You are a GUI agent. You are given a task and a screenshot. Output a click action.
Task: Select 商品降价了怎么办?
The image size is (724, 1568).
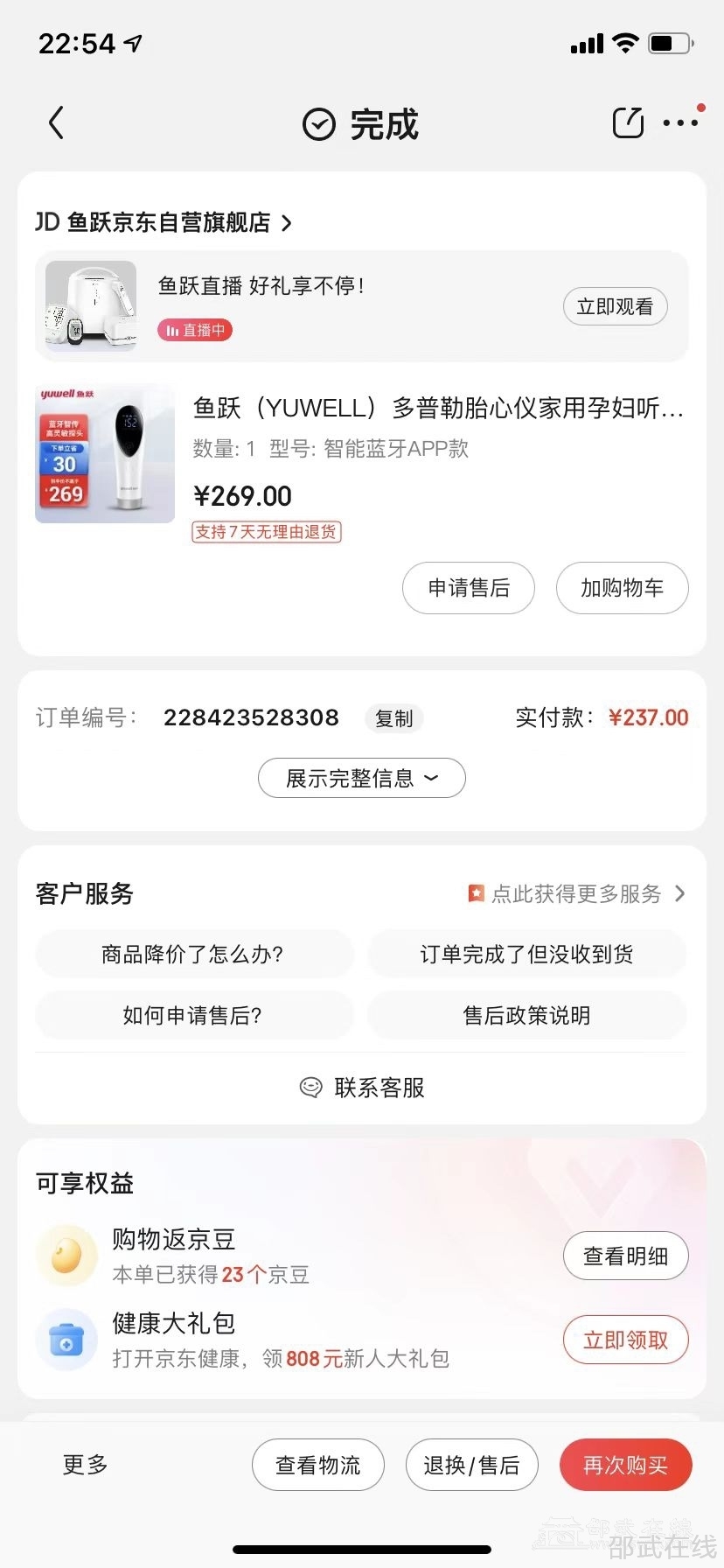[x=193, y=954]
